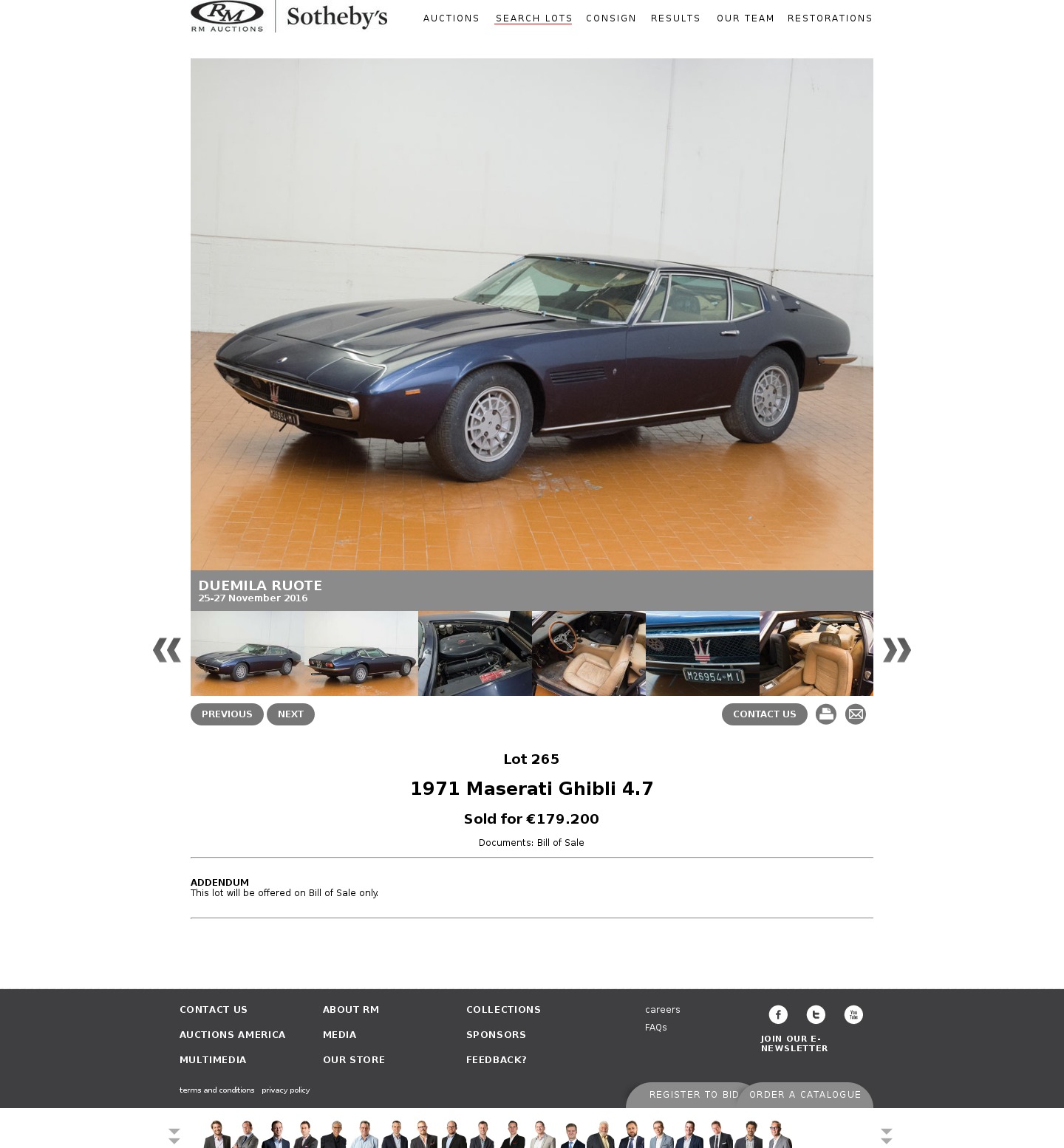Open the Restorations page
1064x1148 pixels.
point(830,18)
